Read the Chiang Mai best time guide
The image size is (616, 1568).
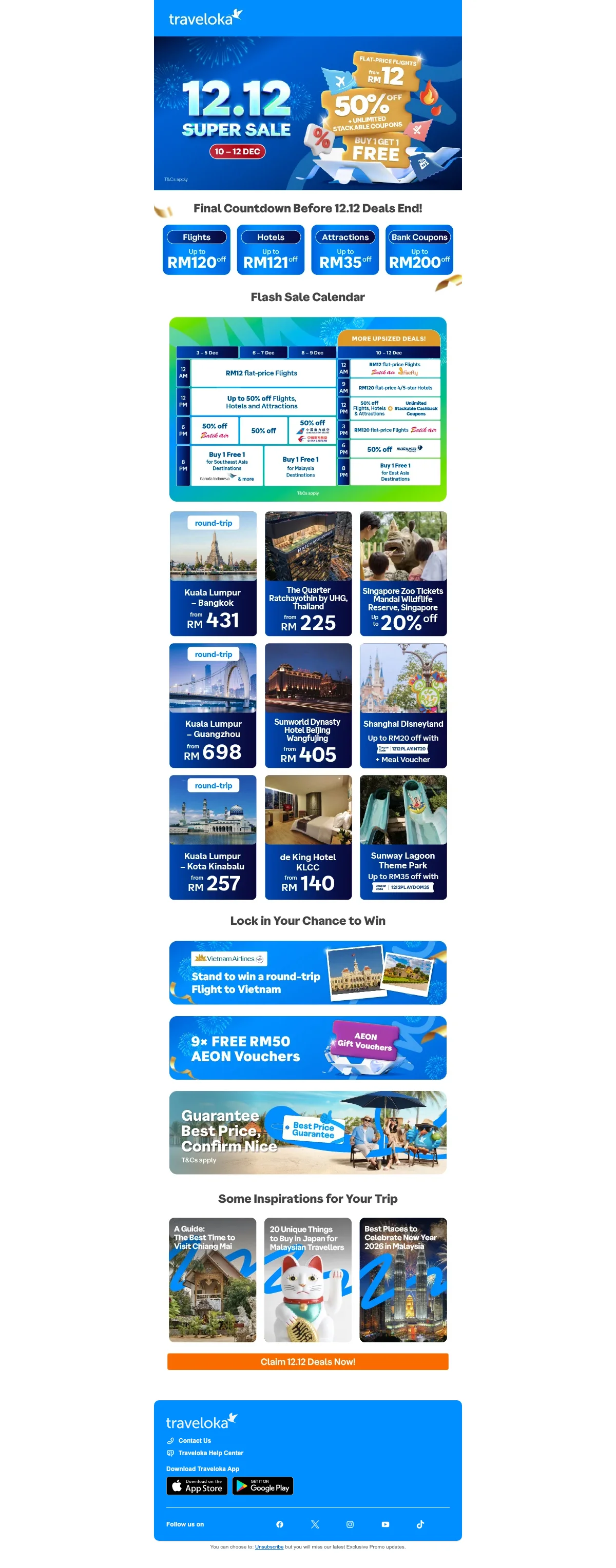(x=213, y=1279)
